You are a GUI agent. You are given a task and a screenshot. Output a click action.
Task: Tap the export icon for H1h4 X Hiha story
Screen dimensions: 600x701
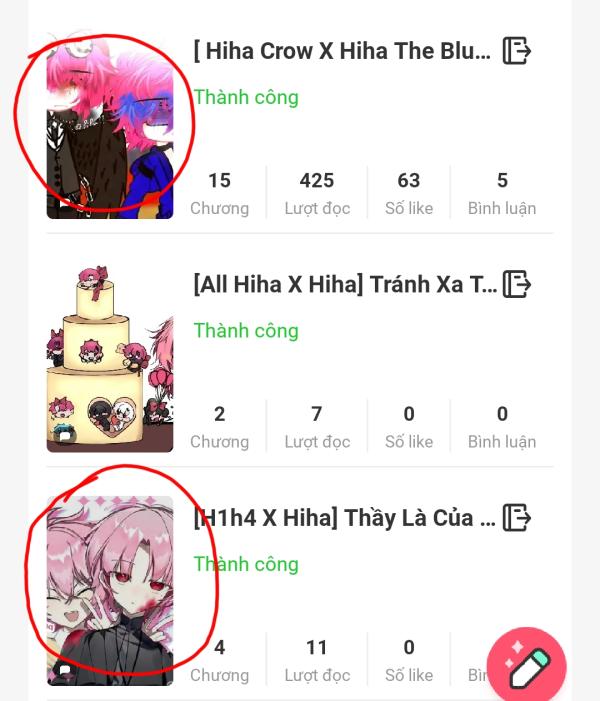[x=516, y=518]
